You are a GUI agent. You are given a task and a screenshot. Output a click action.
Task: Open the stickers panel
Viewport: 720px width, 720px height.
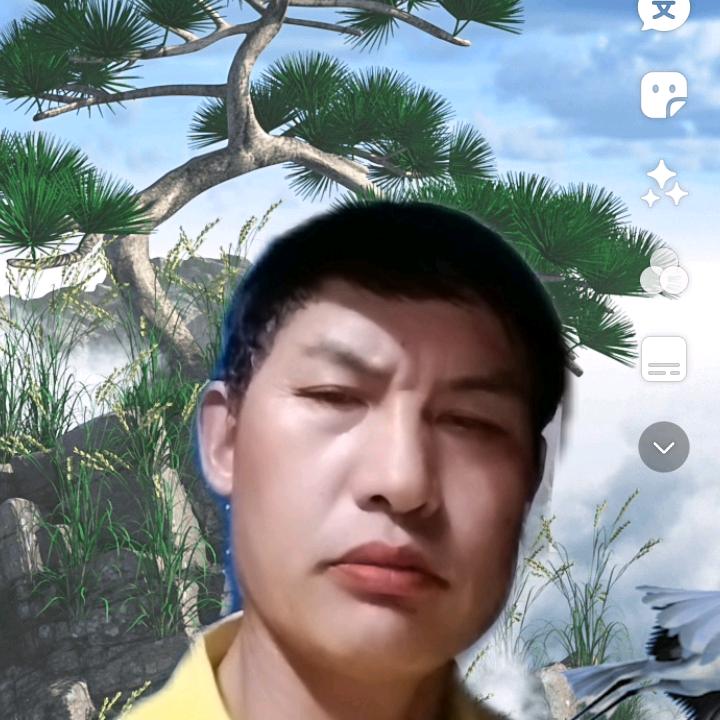664,95
